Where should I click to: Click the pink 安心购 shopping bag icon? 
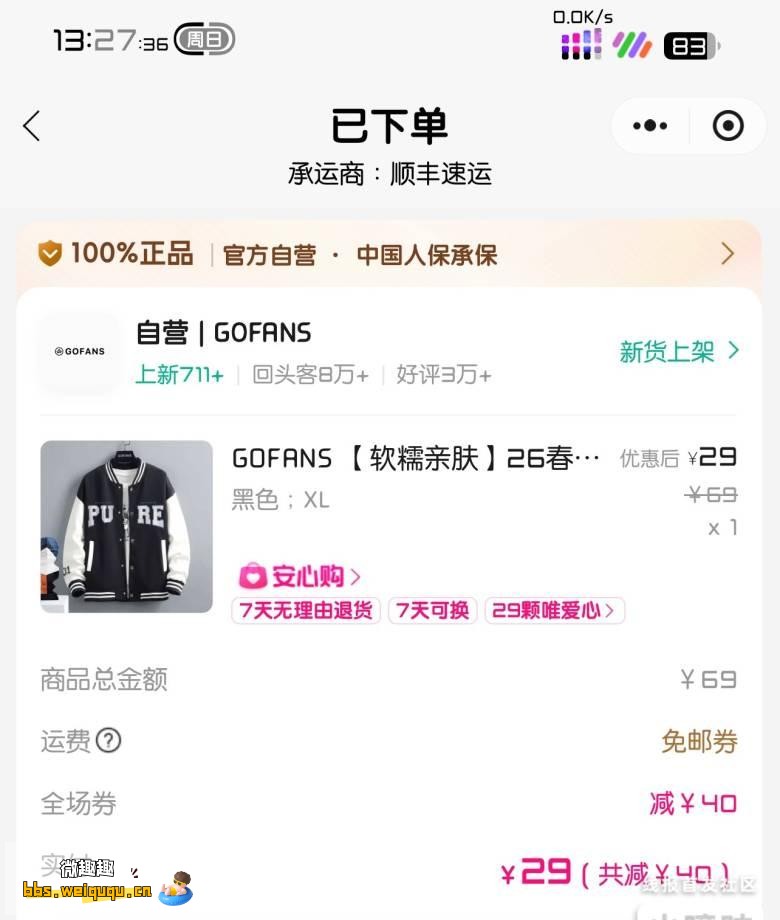click(x=251, y=576)
